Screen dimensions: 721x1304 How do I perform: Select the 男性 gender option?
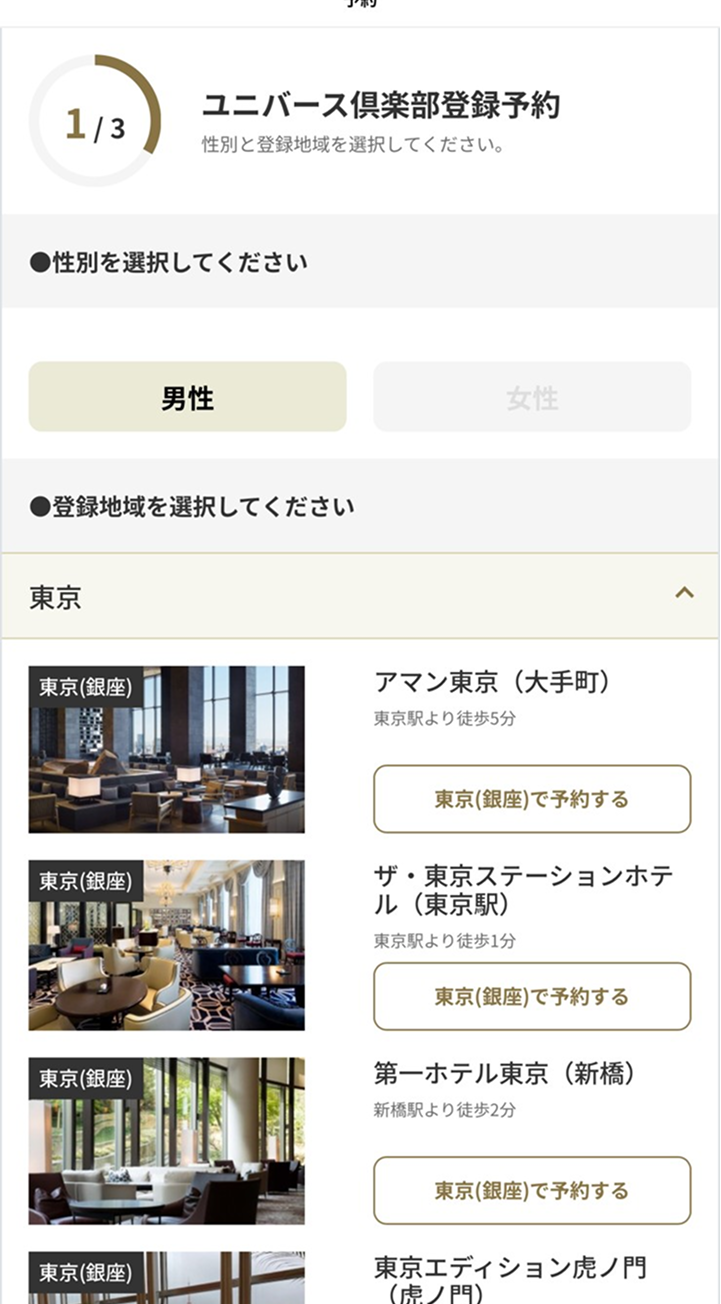click(x=186, y=396)
